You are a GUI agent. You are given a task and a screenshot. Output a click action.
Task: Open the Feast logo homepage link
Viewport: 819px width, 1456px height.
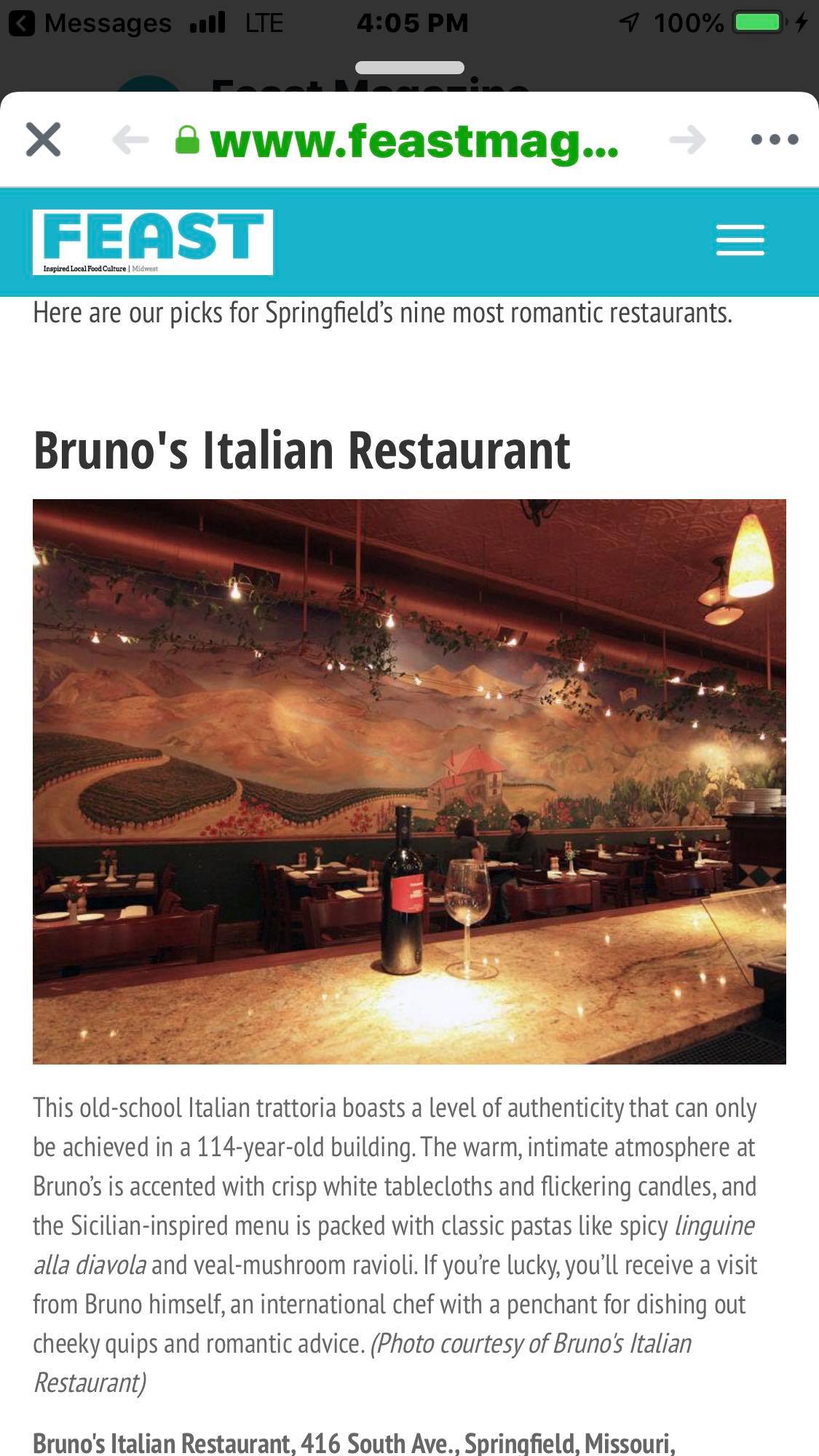(153, 242)
